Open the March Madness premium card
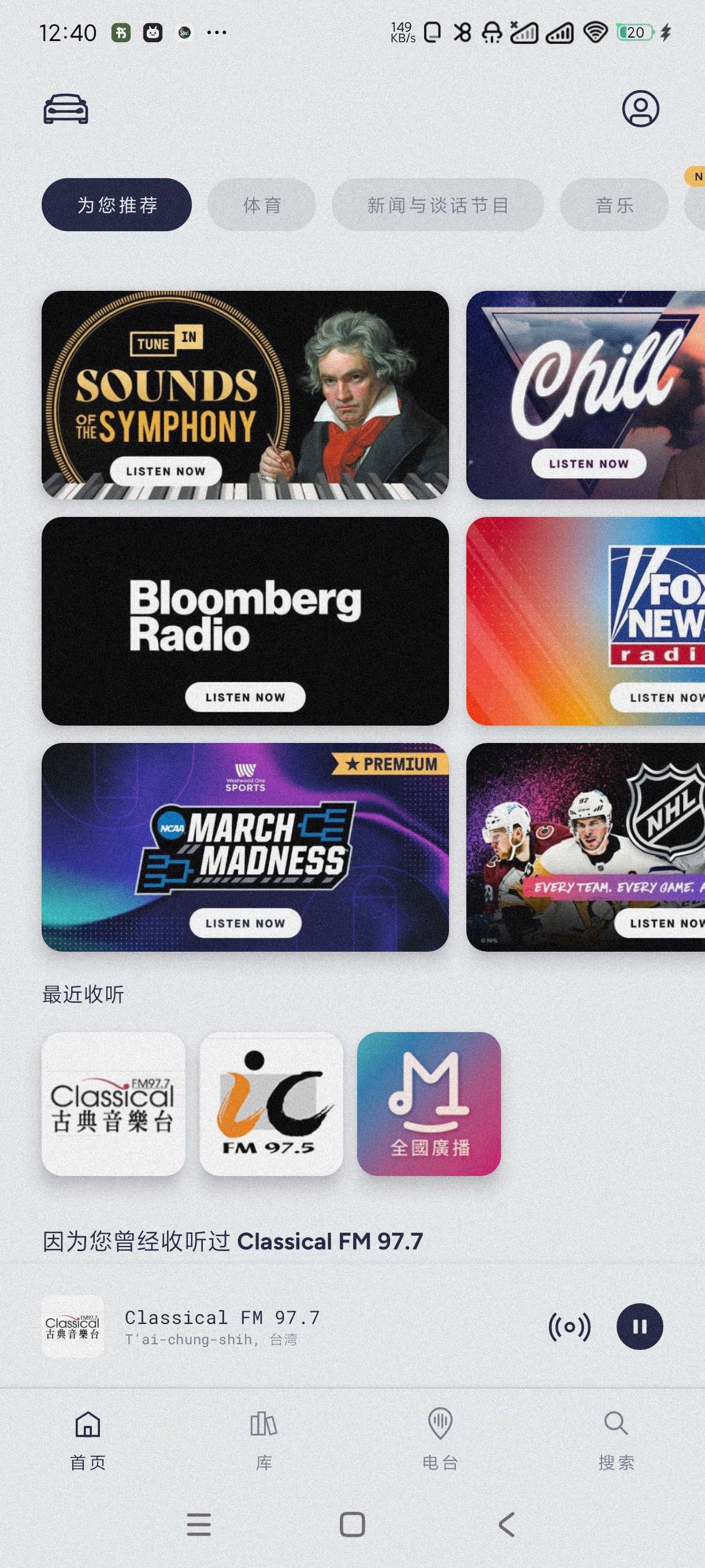Viewport: 705px width, 1568px height. point(244,846)
